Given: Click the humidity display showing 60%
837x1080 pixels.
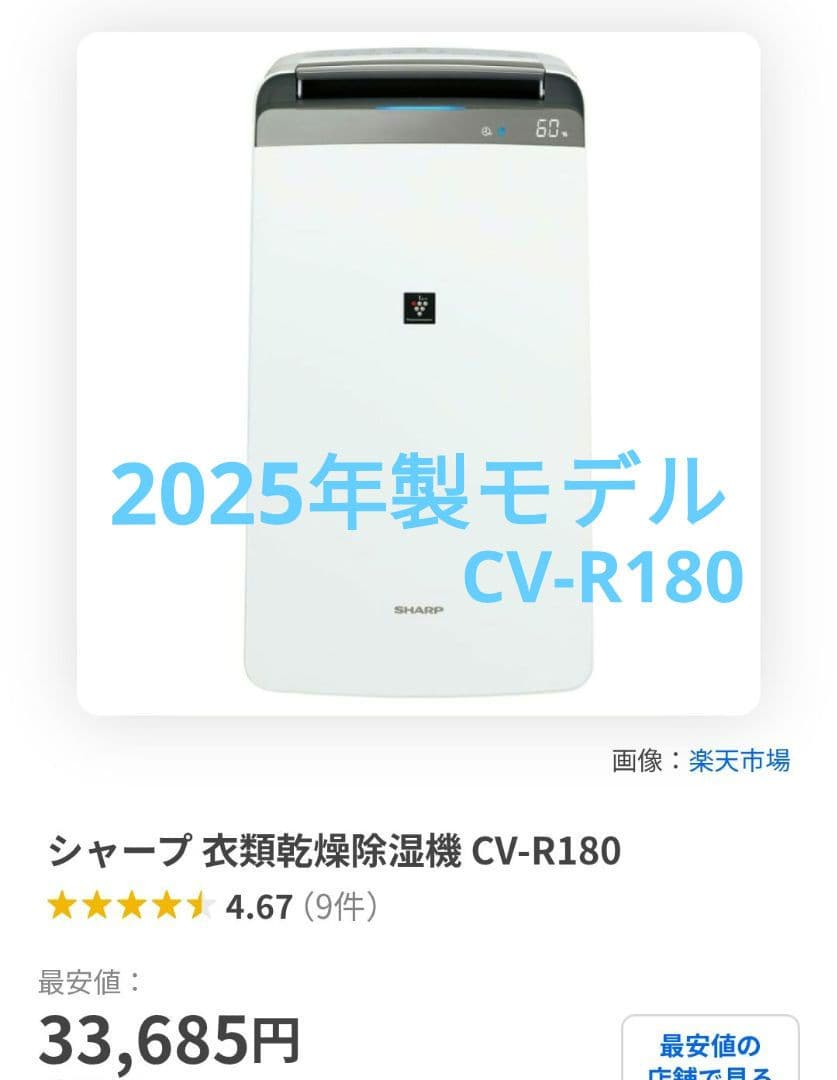Looking at the screenshot, I should (549, 128).
